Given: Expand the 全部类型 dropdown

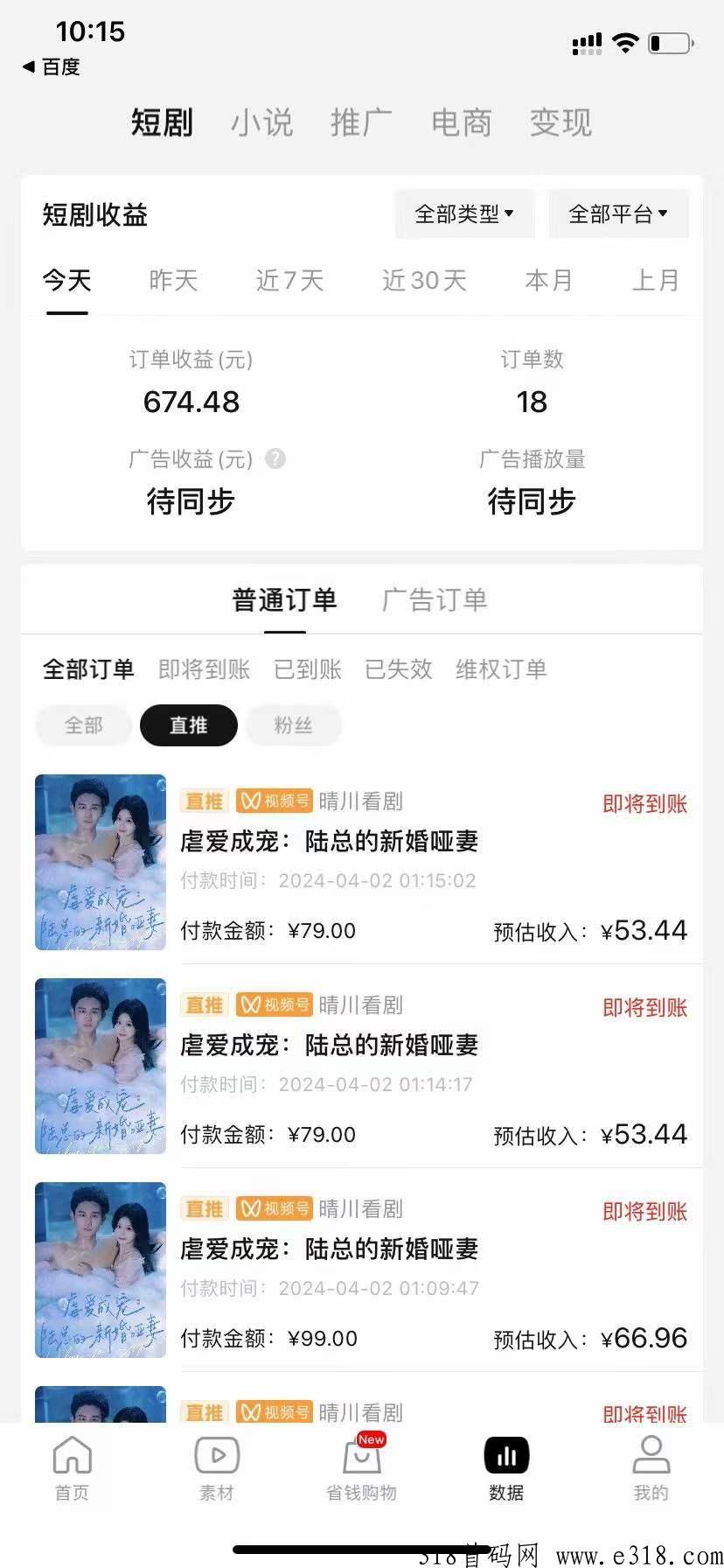Looking at the screenshot, I should coord(464,214).
